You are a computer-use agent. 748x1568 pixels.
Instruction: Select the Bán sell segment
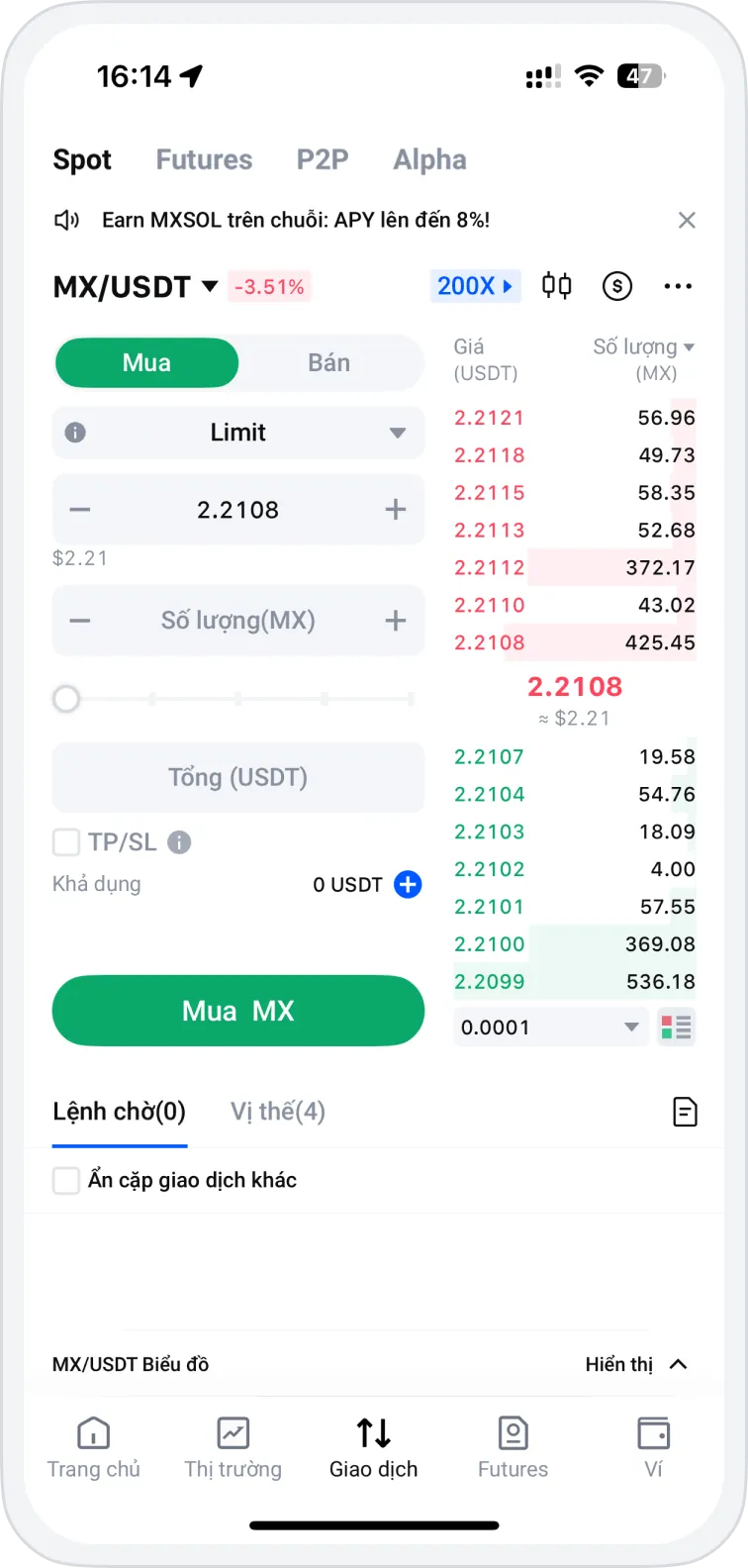click(x=329, y=362)
